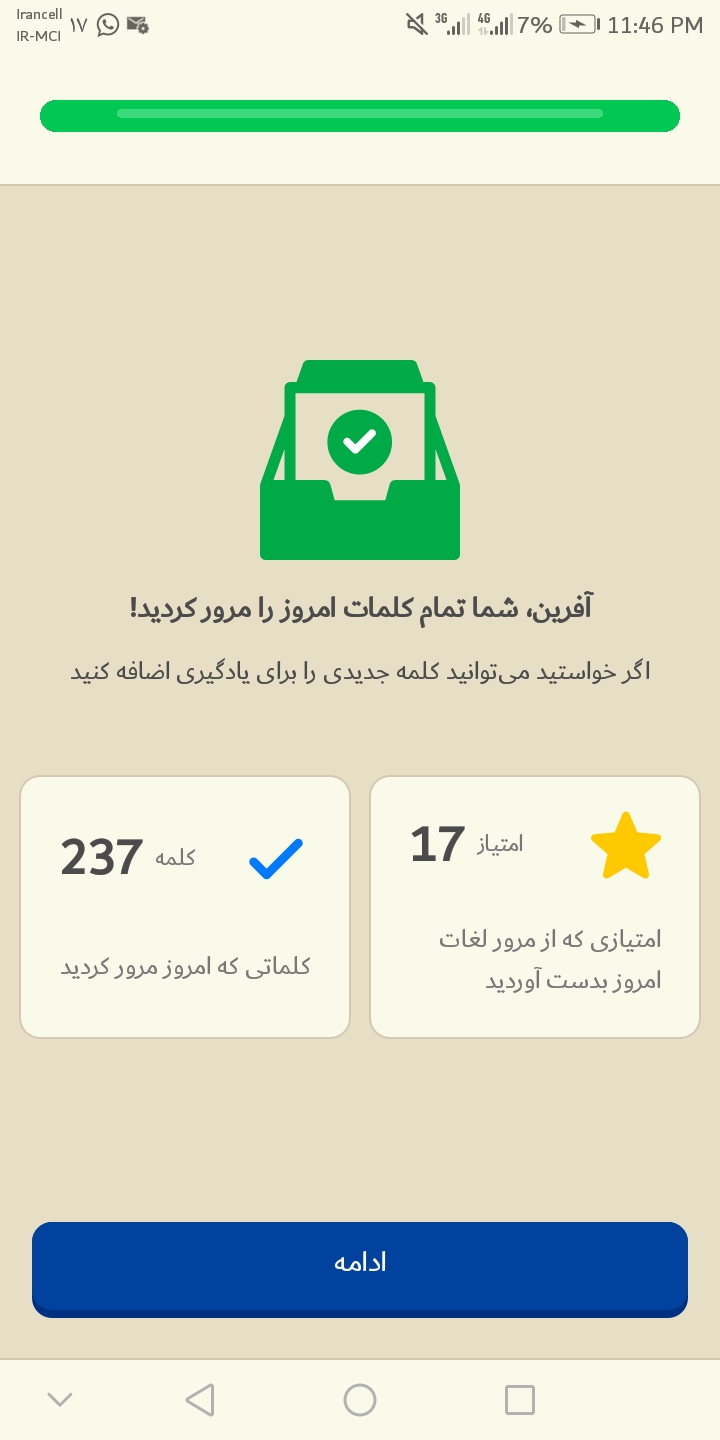The height and width of the screenshot is (1440, 720).
Task: Go to the phone's home screen
Action: (360, 1399)
